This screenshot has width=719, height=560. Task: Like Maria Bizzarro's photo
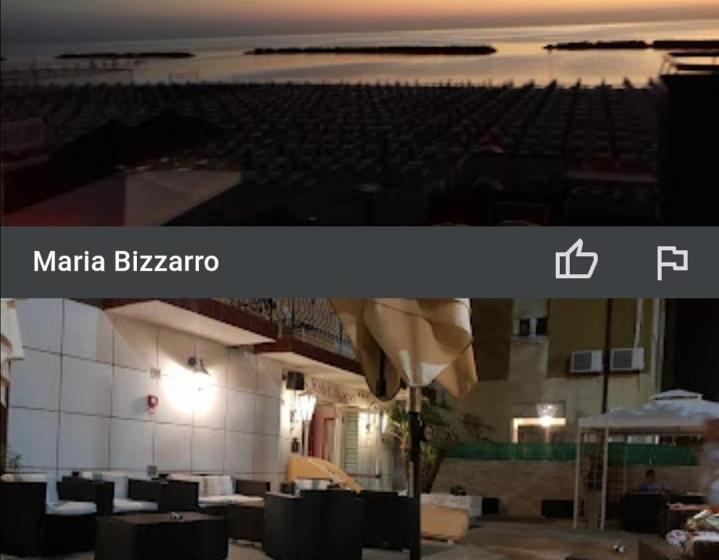576,262
